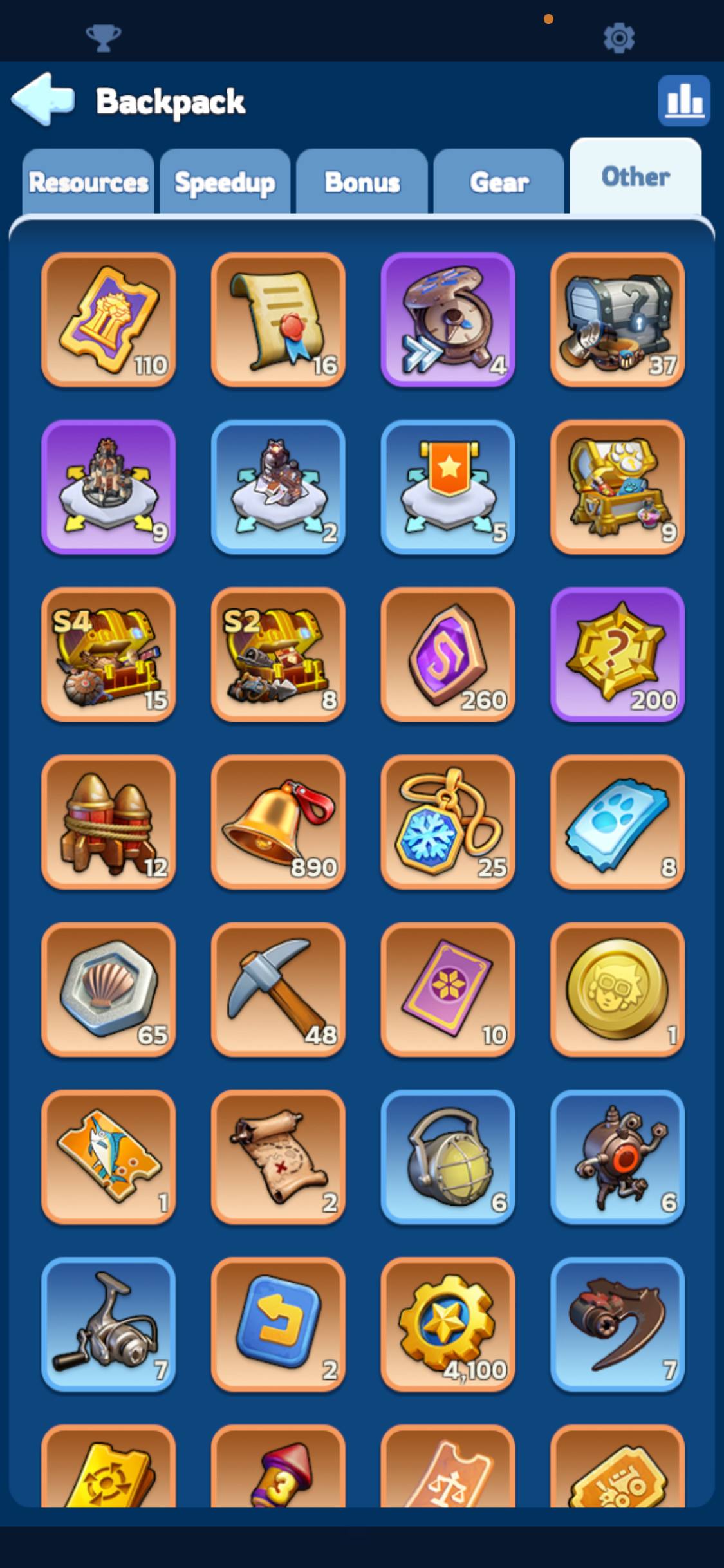Select the pickaxe item with 48
Viewport: 724px width, 1568px height.
(x=278, y=989)
